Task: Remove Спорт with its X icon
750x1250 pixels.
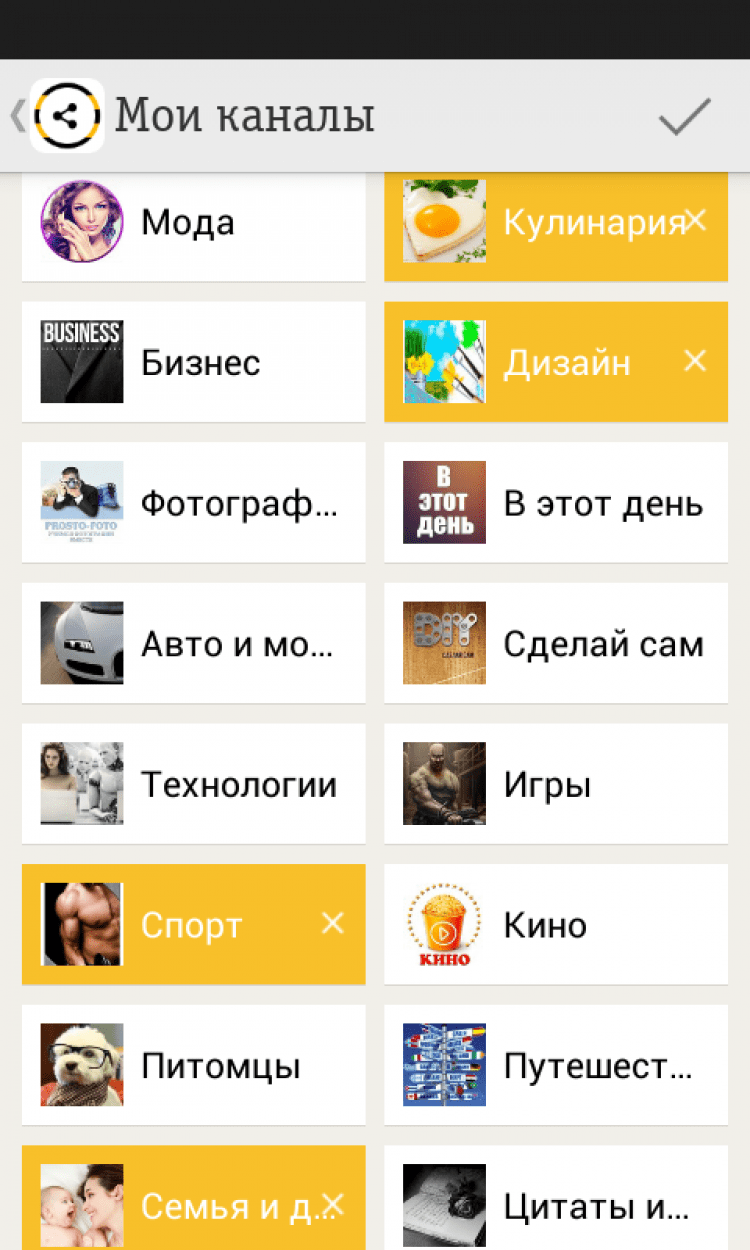Action: [x=332, y=924]
